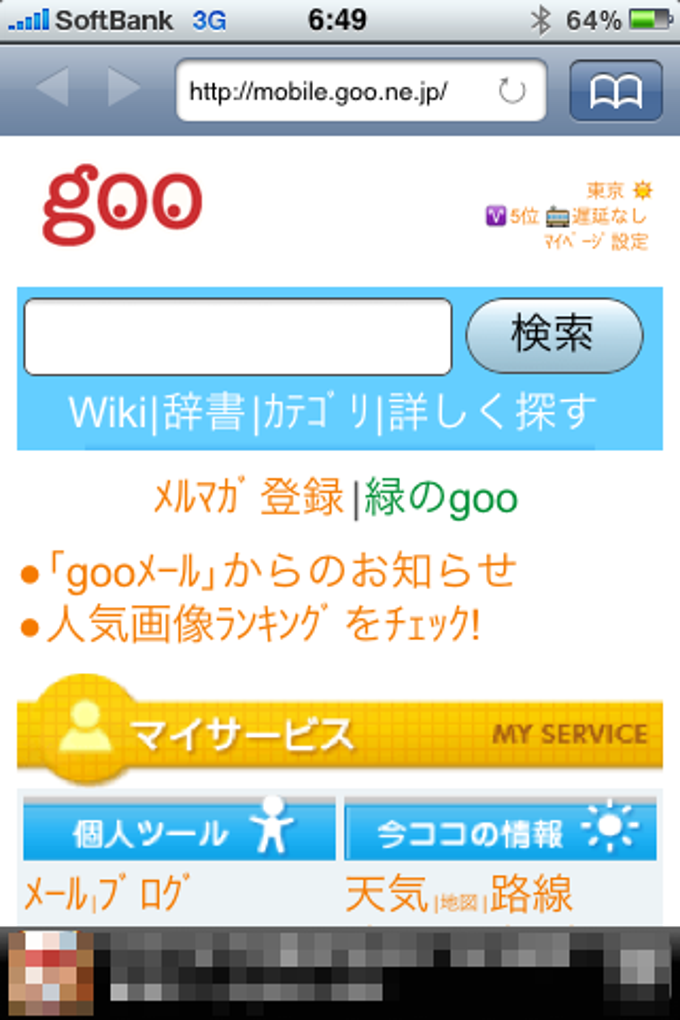
Task: Tap the 検索 search button
Action: 554,335
